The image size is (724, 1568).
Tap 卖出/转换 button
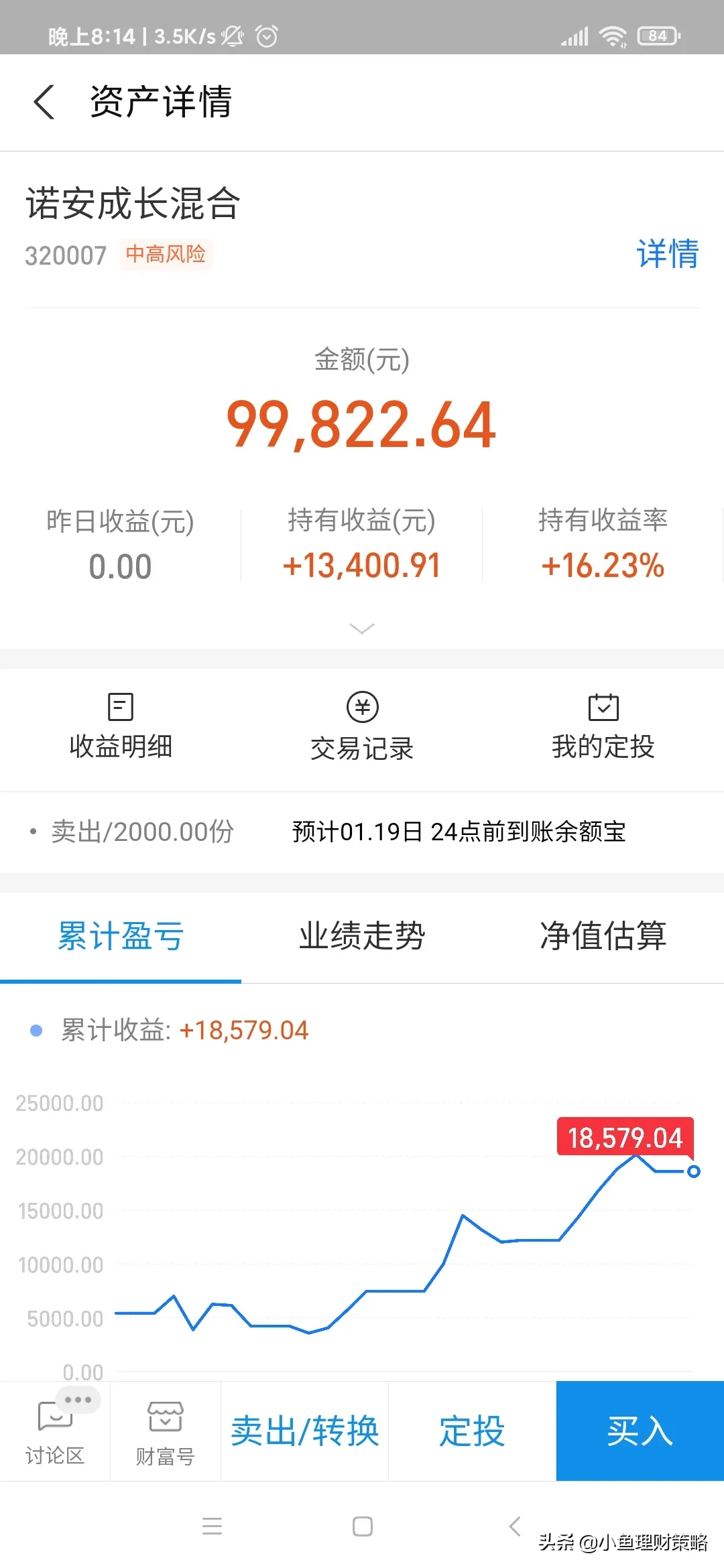click(x=305, y=1431)
